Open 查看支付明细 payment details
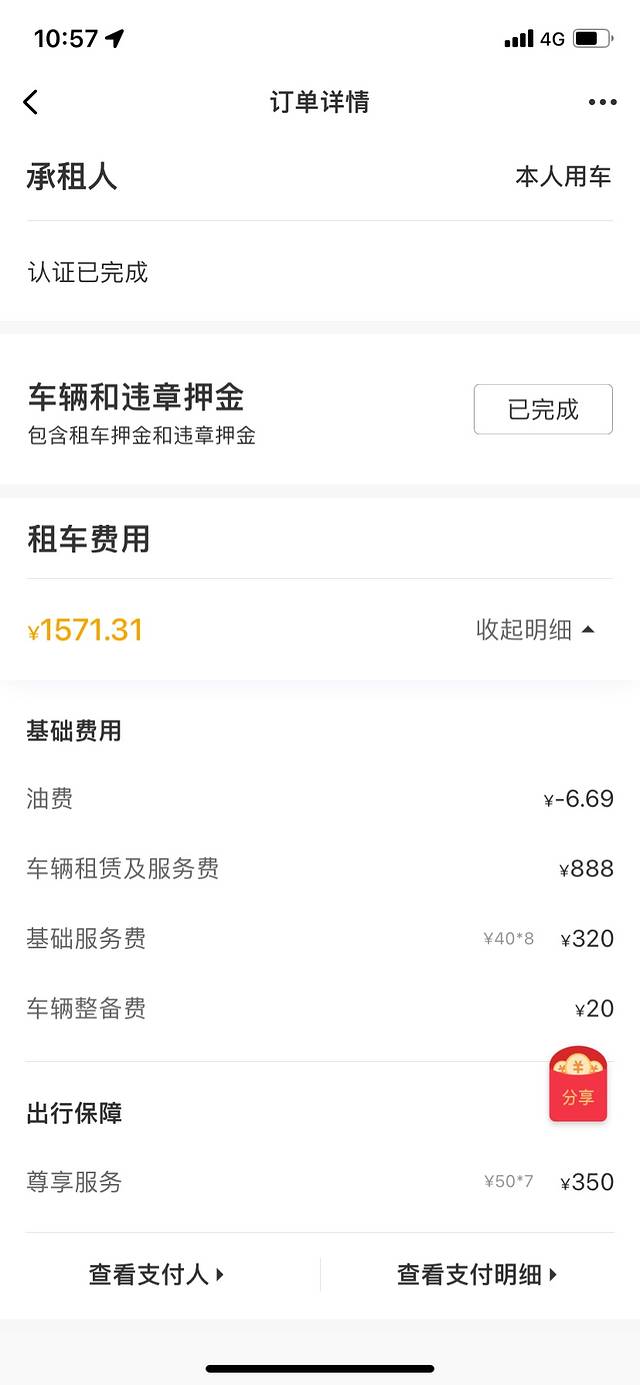This screenshot has height=1385, width=640. [x=477, y=1275]
